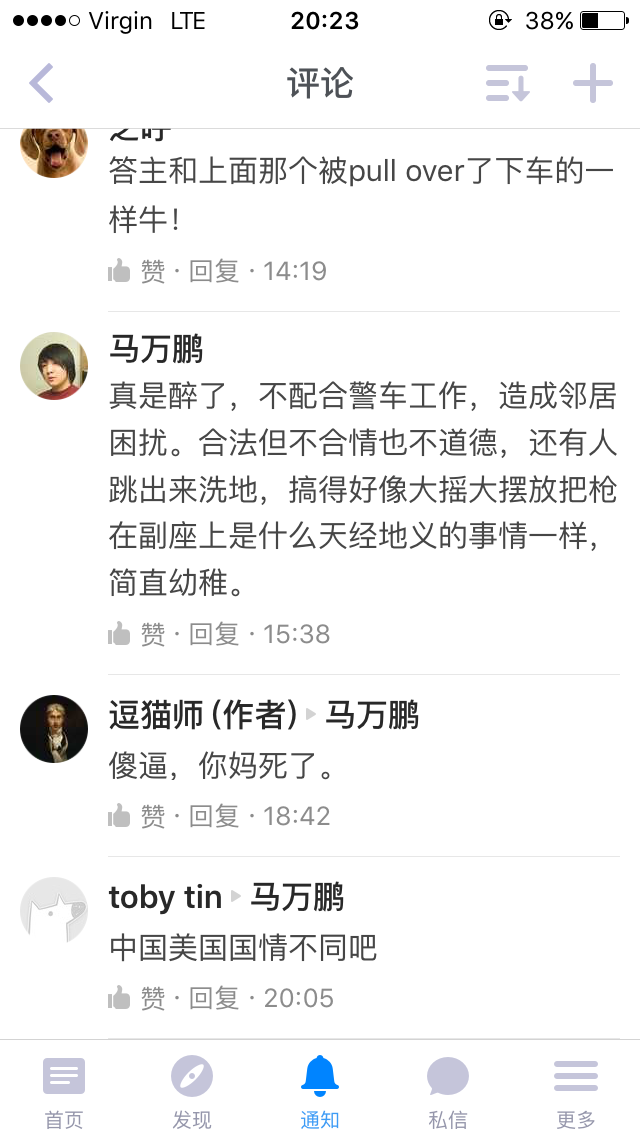Viewport: 640px width, 1136px height.
Task: Open 马万鹏's profile picture on his comment
Action: click(54, 366)
